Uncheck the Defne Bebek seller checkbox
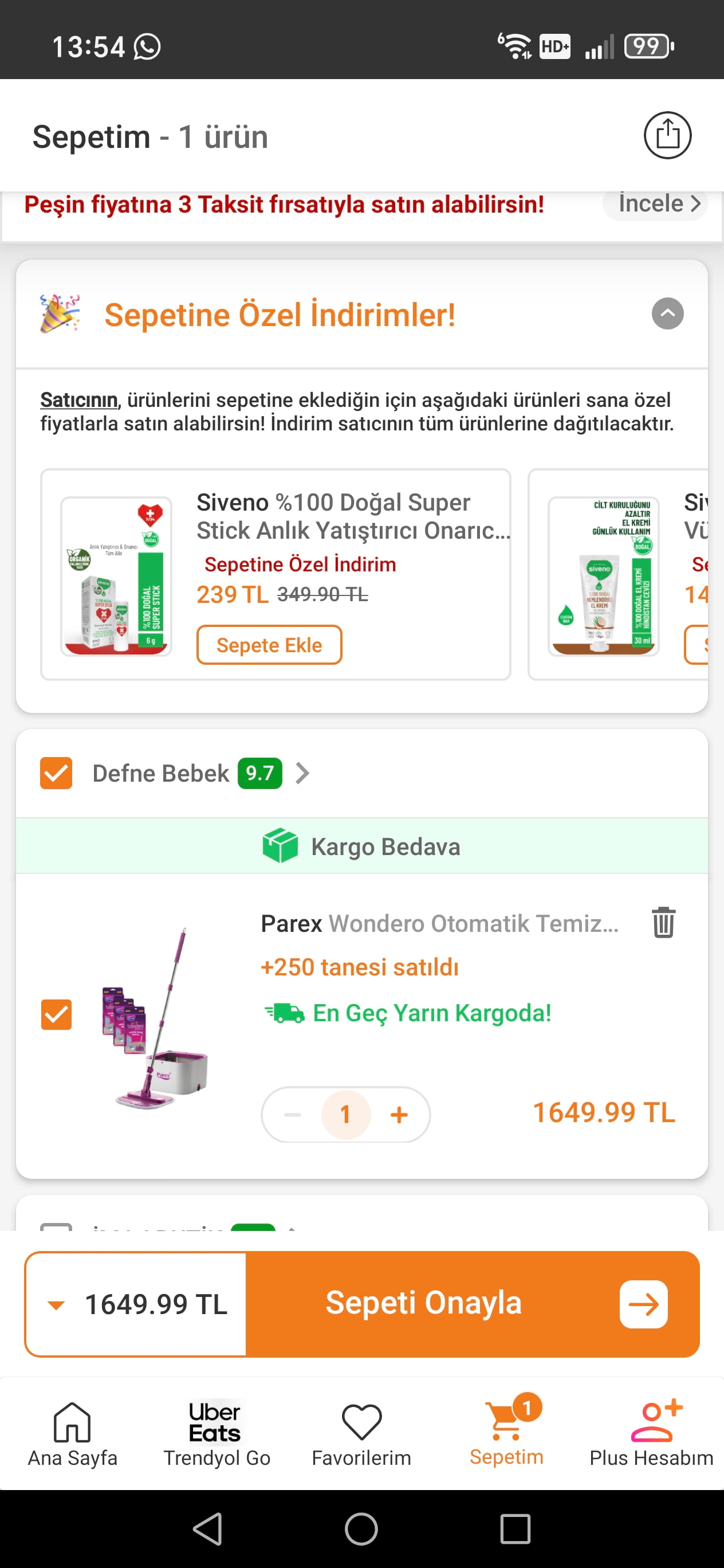This screenshot has height=1568, width=724. (x=56, y=773)
